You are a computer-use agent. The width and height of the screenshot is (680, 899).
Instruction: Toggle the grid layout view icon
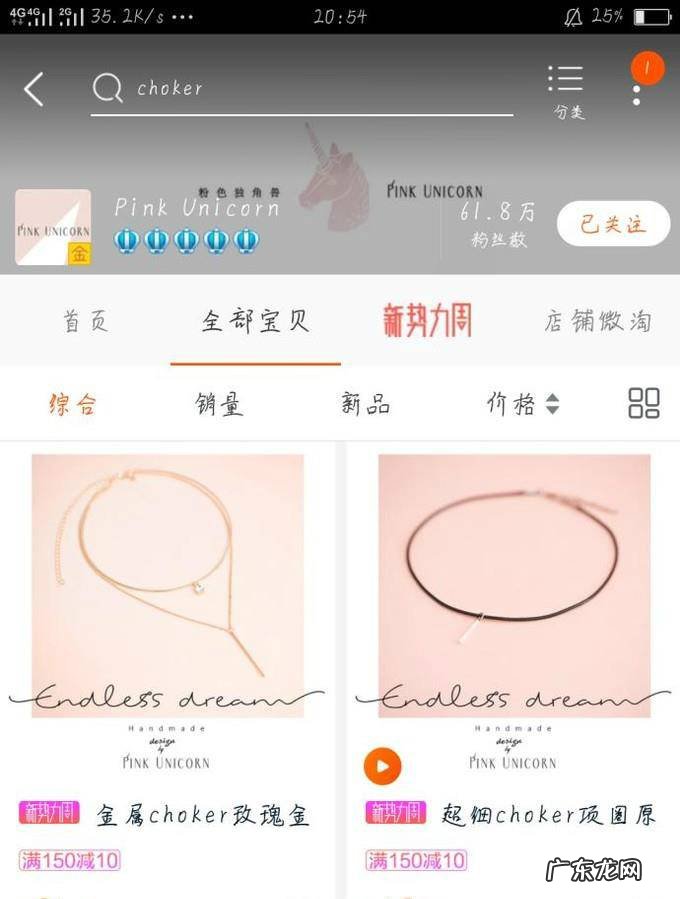(644, 403)
